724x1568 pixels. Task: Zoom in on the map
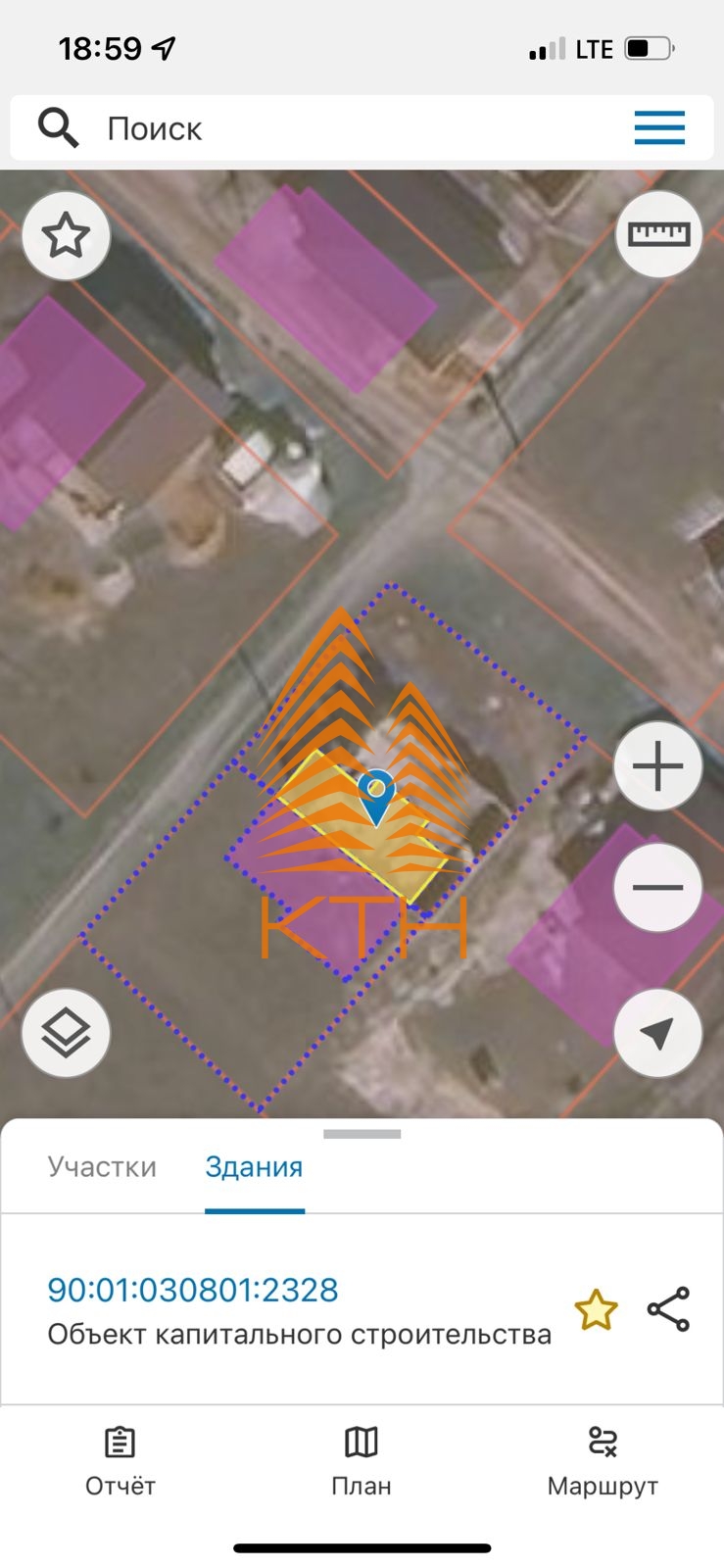[657, 766]
